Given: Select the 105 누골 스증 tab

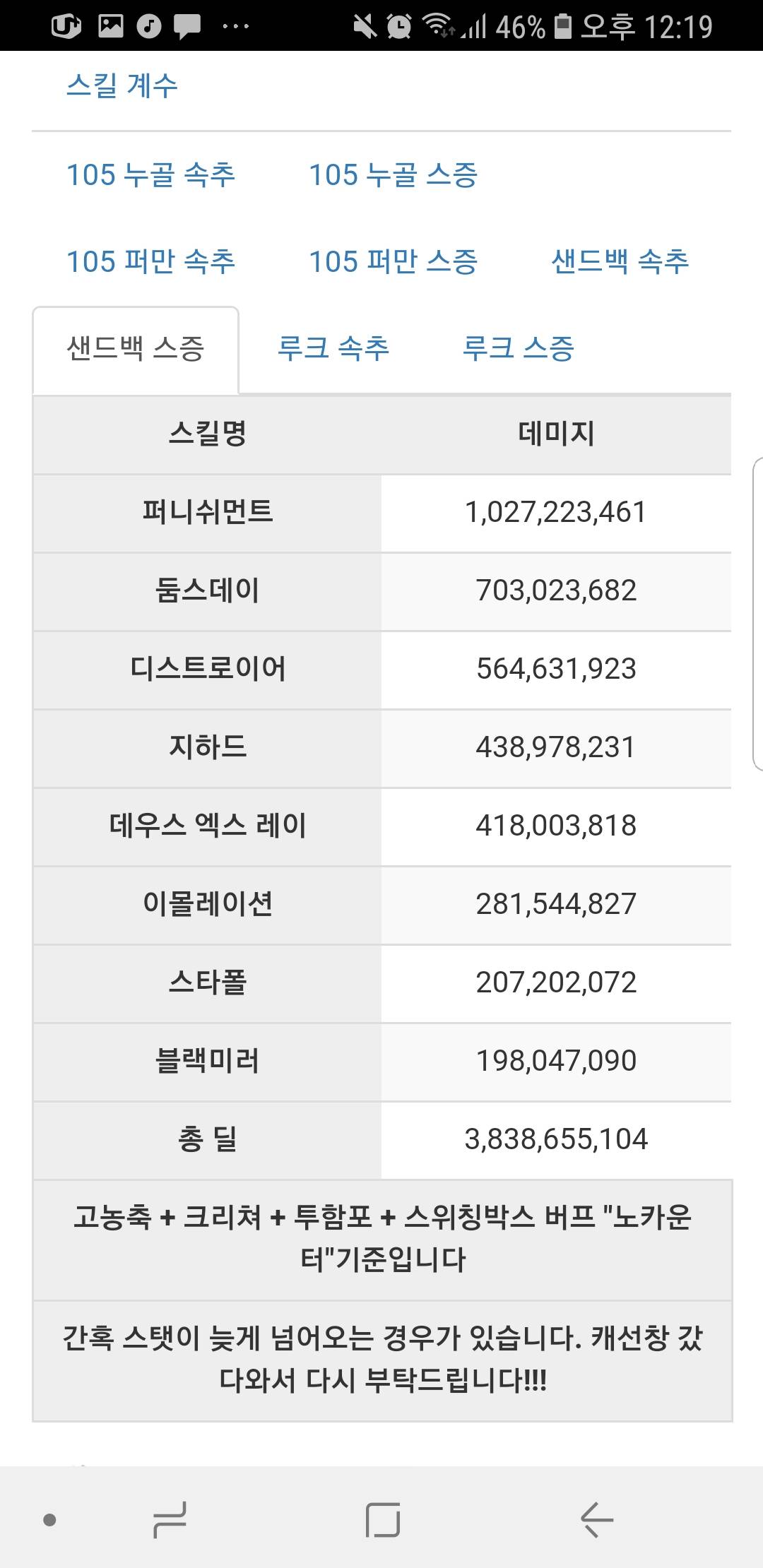Looking at the screenshot, I should pyautogui.click(x=394, y=174).
